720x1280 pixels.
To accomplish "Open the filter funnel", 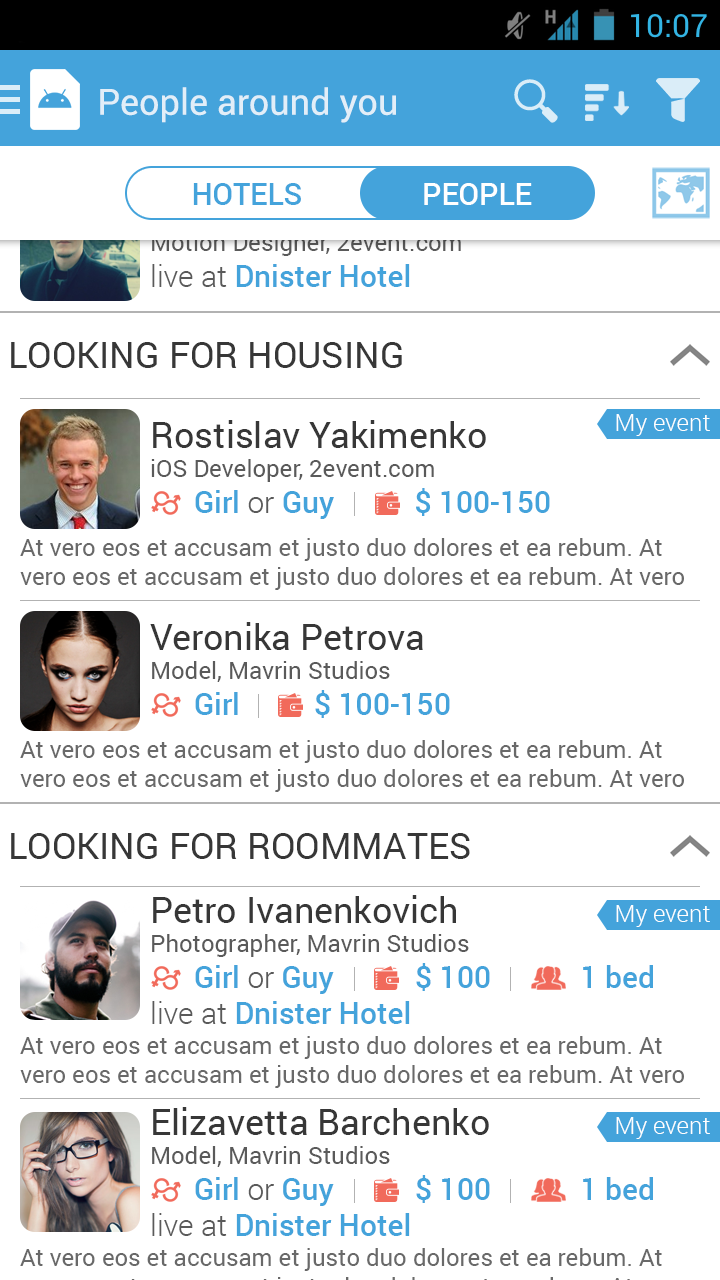I will pos(677,101).
